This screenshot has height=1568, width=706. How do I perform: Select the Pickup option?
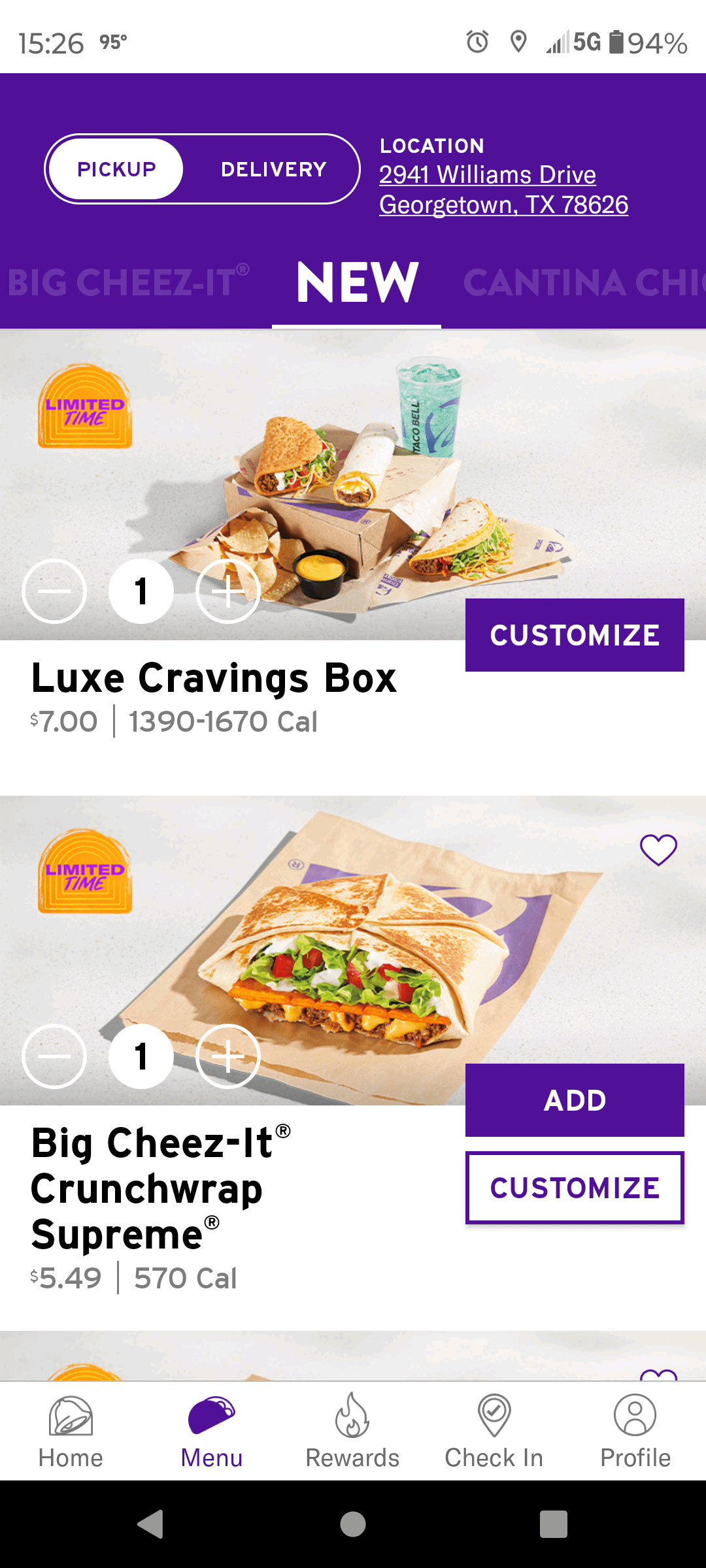(x=116, y=169)
